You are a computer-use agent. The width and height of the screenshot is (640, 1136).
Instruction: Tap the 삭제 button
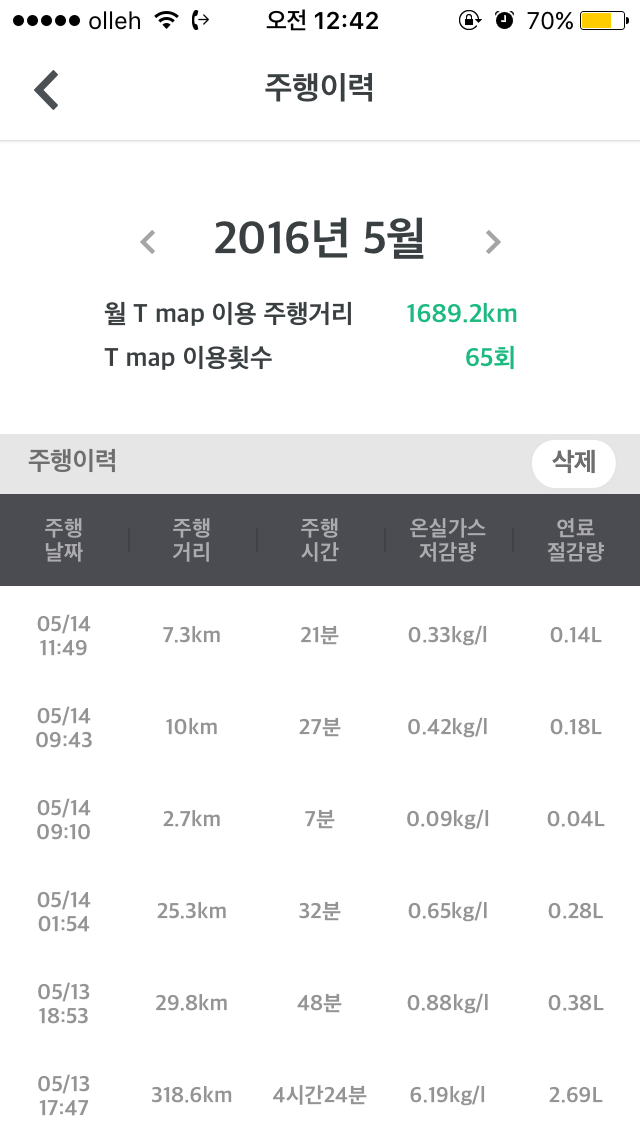point(573,462)
